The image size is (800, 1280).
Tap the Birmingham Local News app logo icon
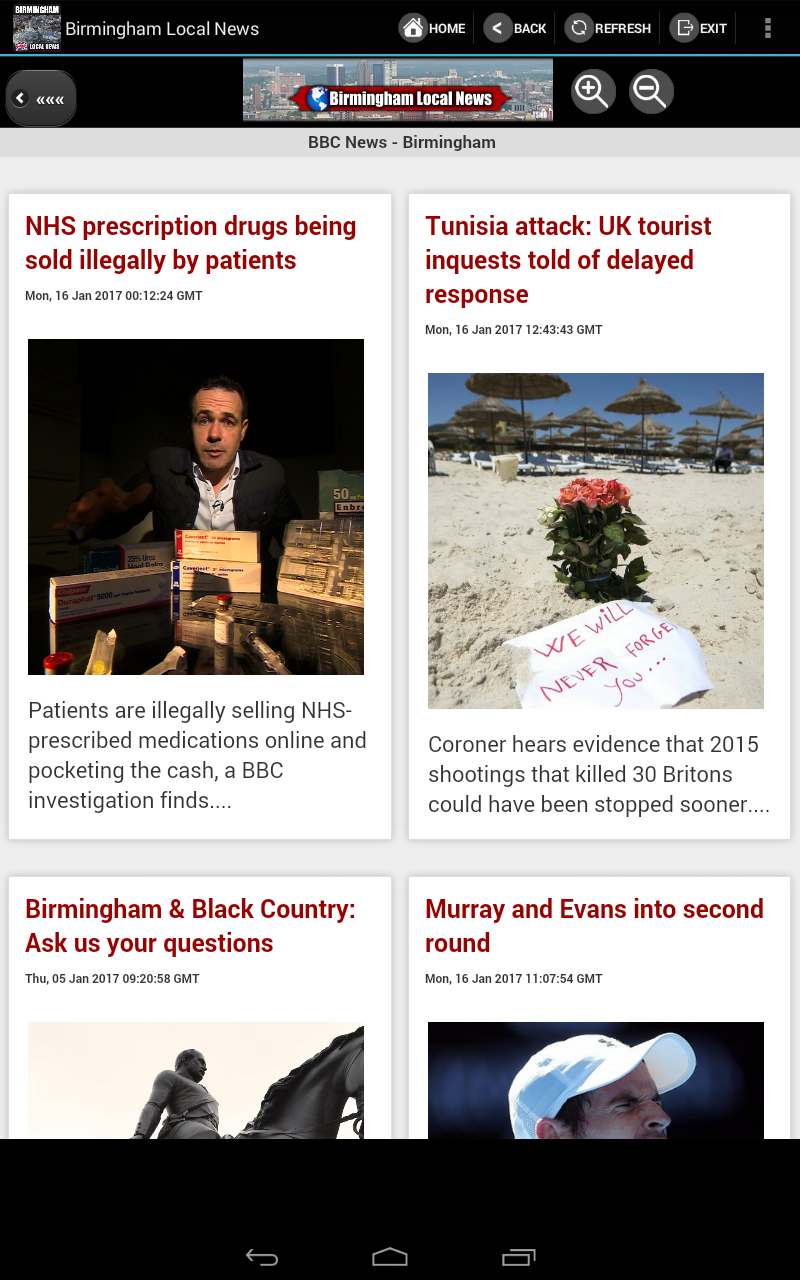[x=36, y=28]
